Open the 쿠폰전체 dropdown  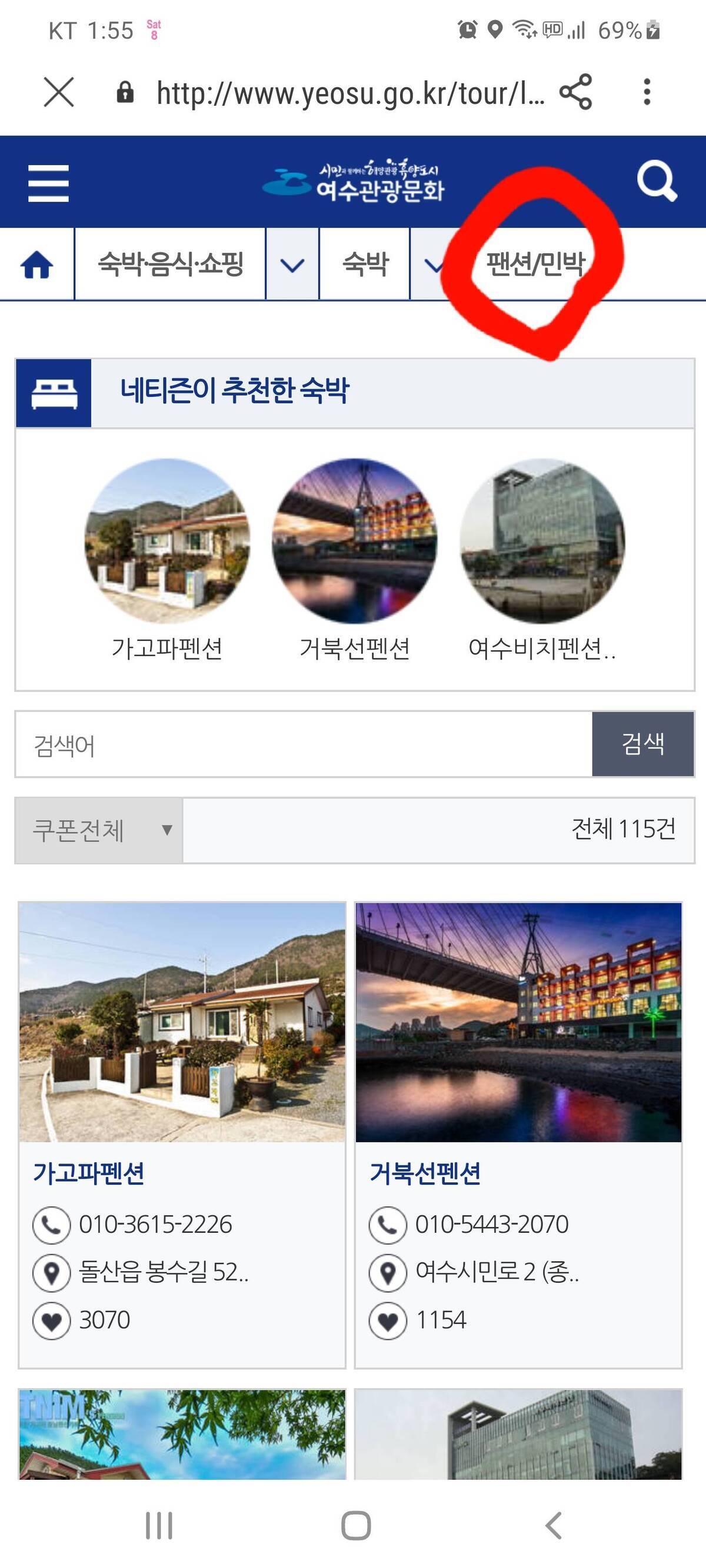tap(99, 830)
